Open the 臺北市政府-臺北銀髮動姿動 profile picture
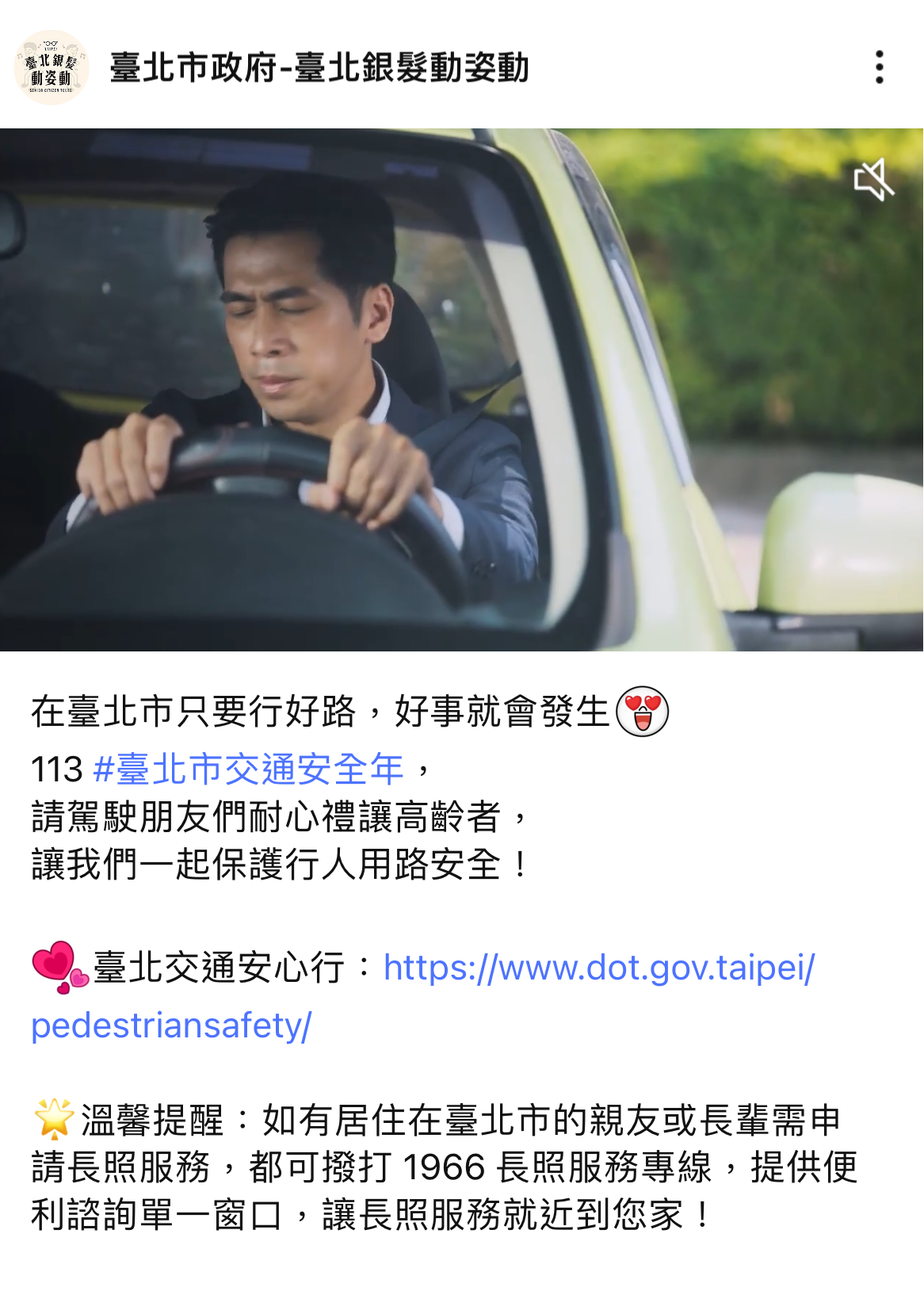This screenshot has height=1310, width=924. (x=51, y=67)
